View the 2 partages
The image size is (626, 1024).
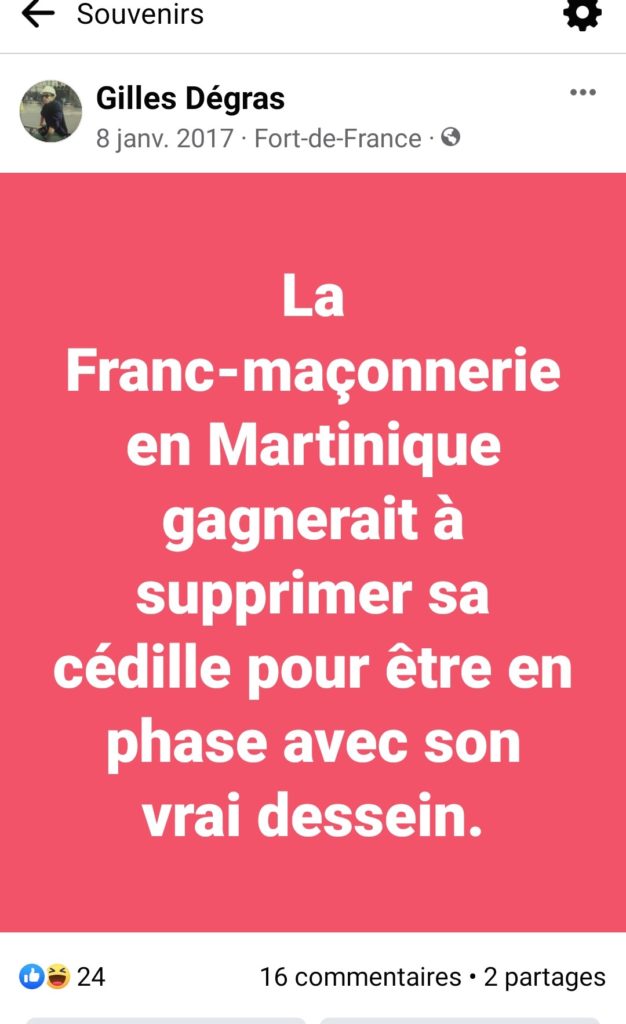[x=544, y=976]
